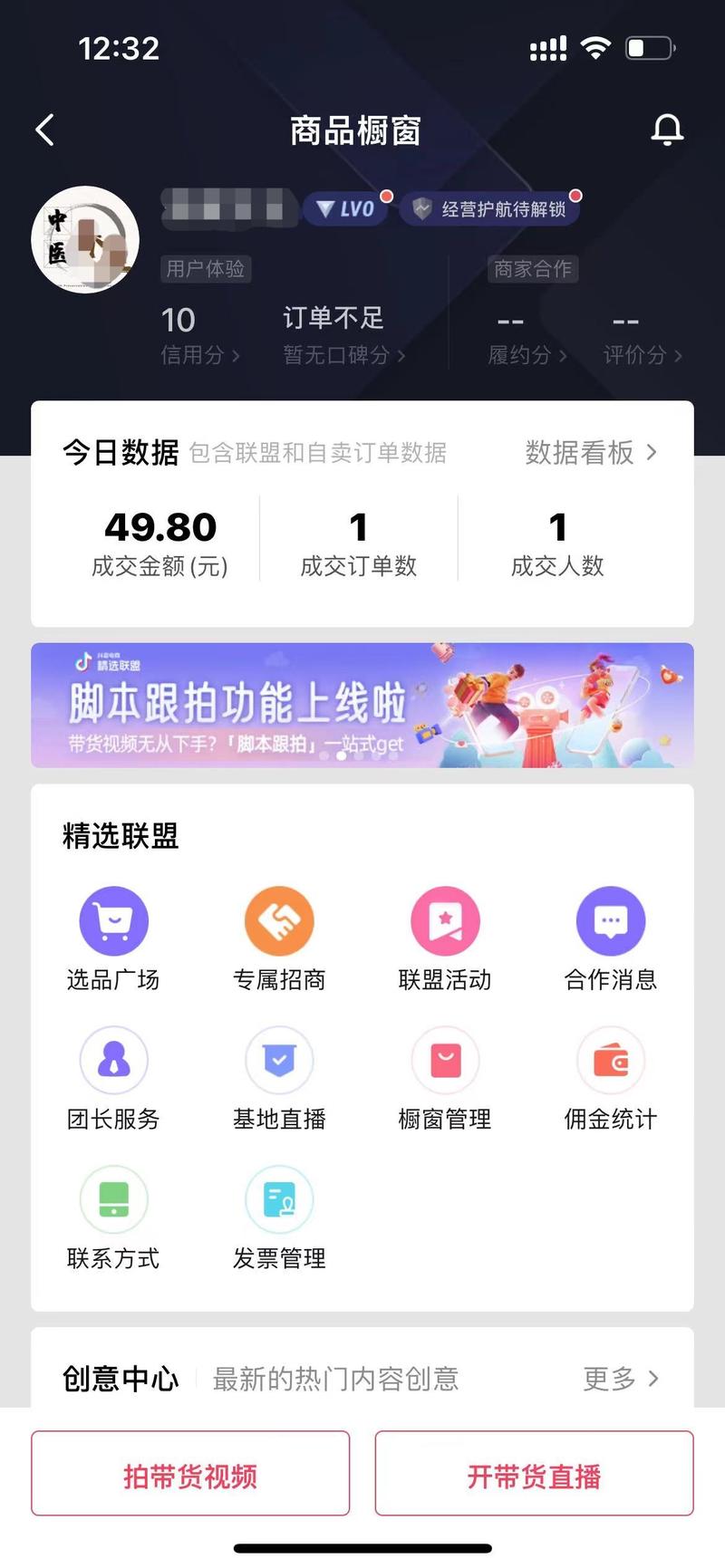725x1568 pixels.
Task: Open 专属招商 (exclusive investment) icon
Action: click(278, 920)
